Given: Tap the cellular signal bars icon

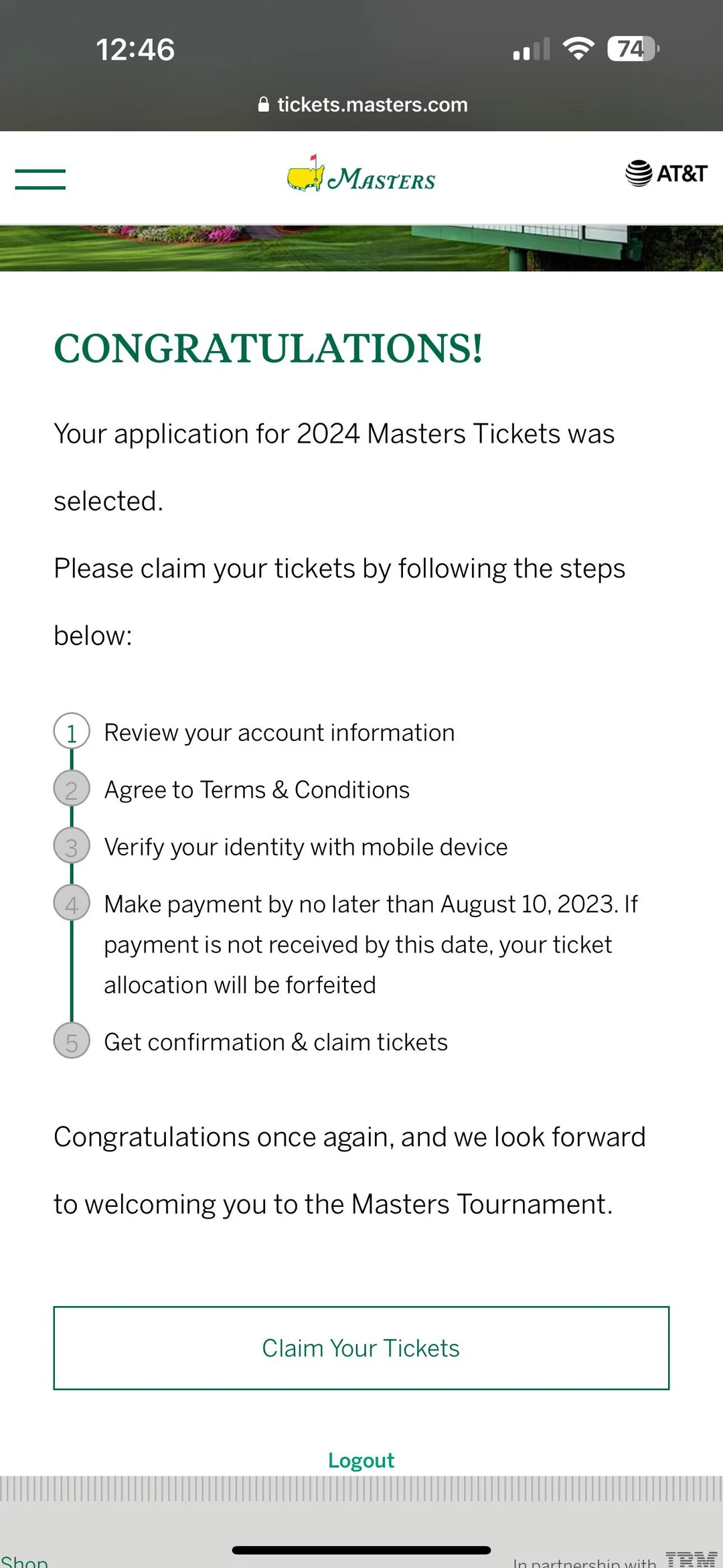Looking at the screenshot, I should tap(530, 49).
